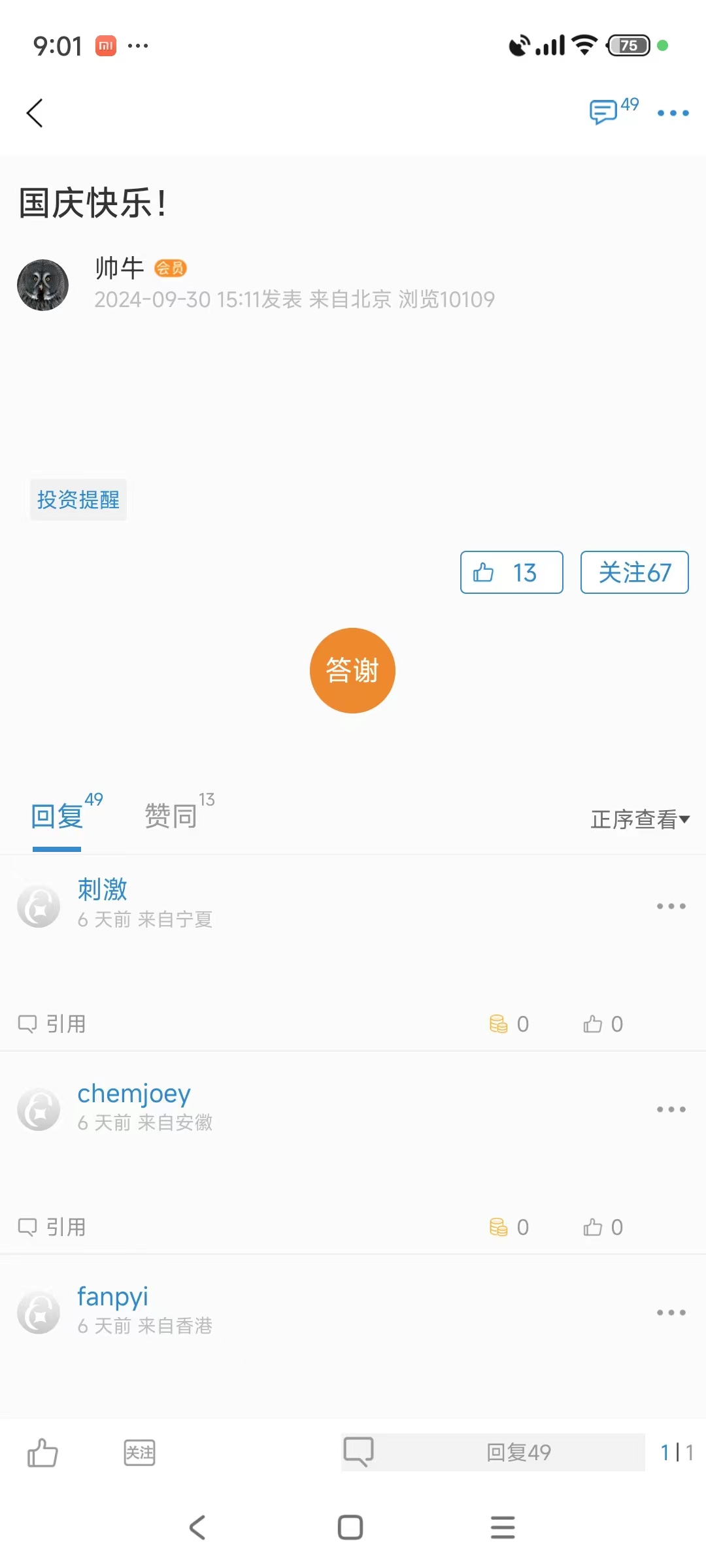Like chemjoey's reply
The height and width of the screenshot is (1568, 706).
click(x=602, y=1227)
